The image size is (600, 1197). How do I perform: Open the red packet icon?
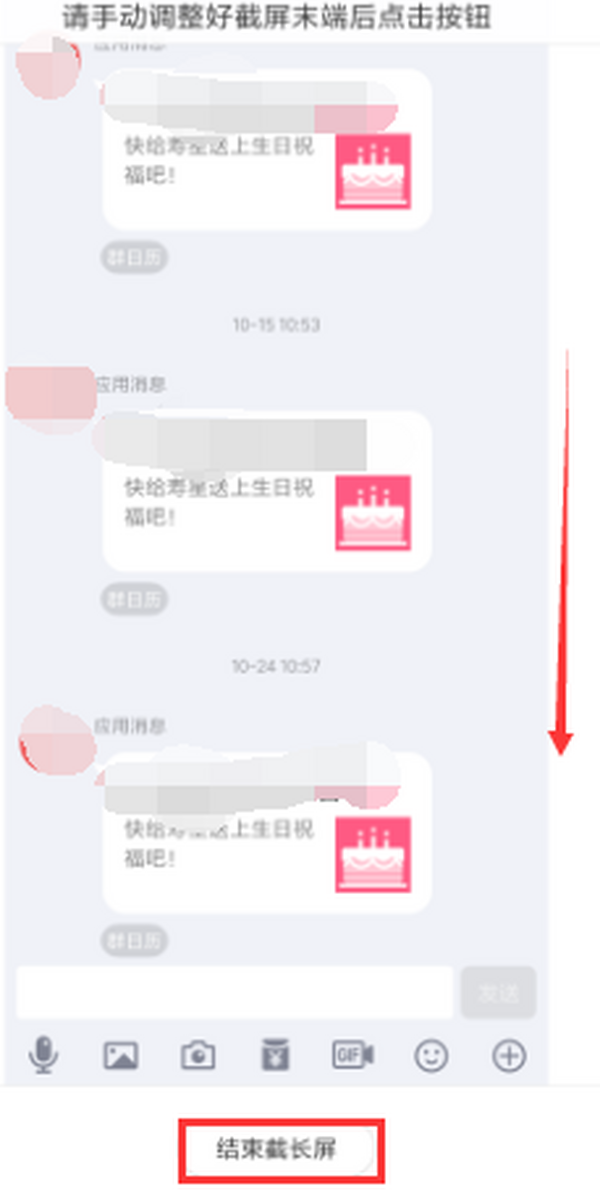click(x=275, y=1055)
